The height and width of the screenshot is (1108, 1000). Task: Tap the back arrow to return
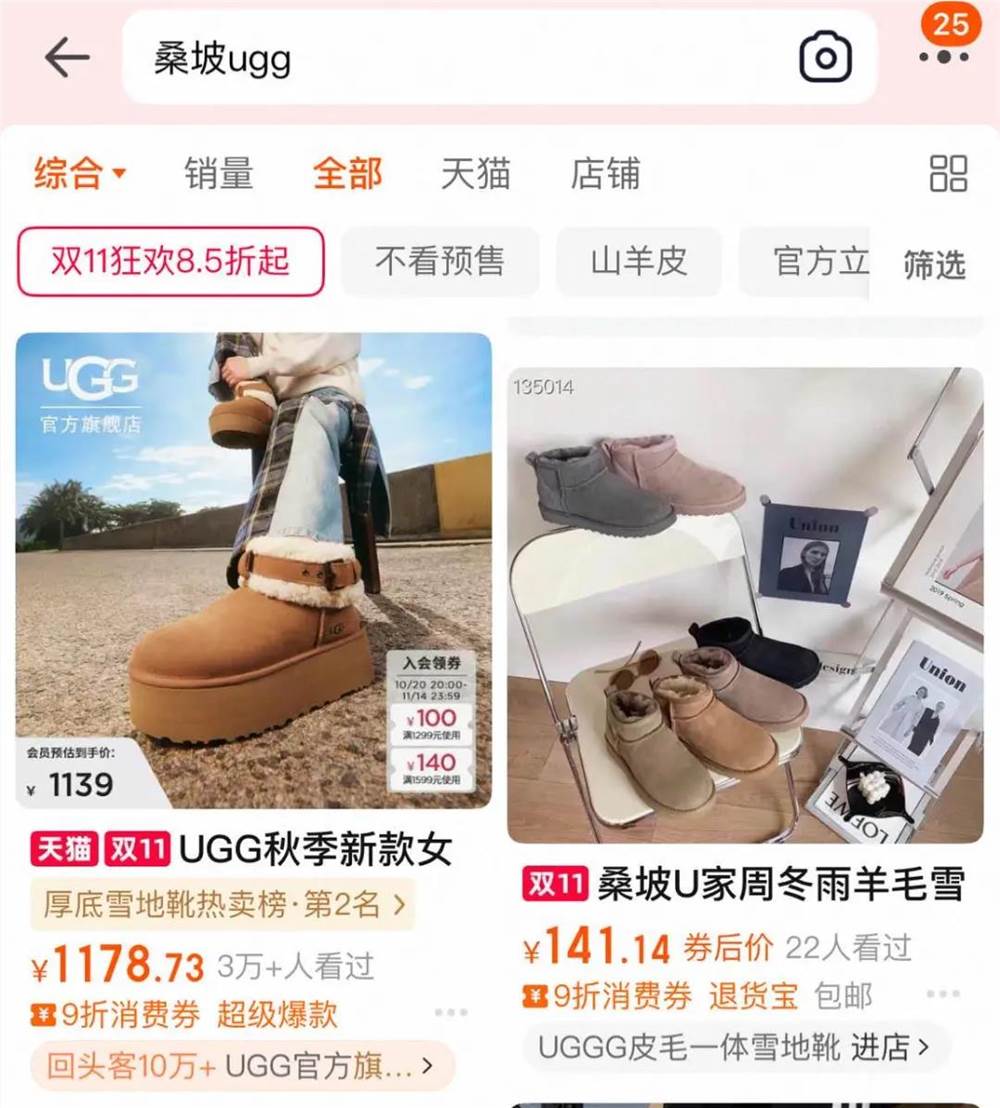[x=62, y=57]
